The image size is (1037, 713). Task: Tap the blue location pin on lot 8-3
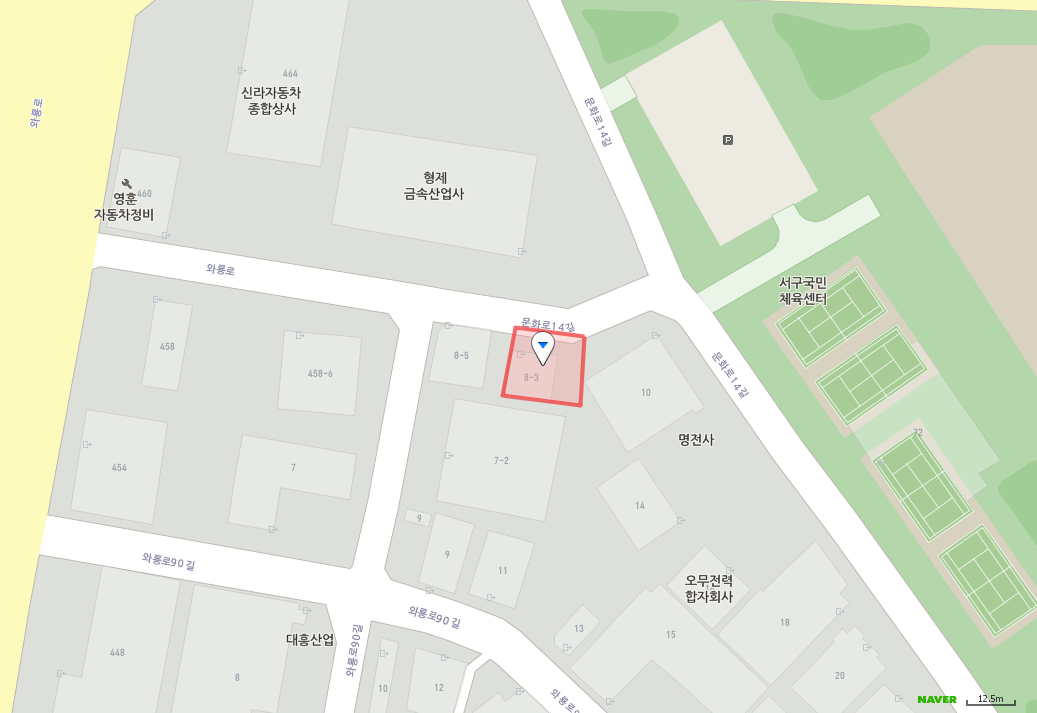542,347
